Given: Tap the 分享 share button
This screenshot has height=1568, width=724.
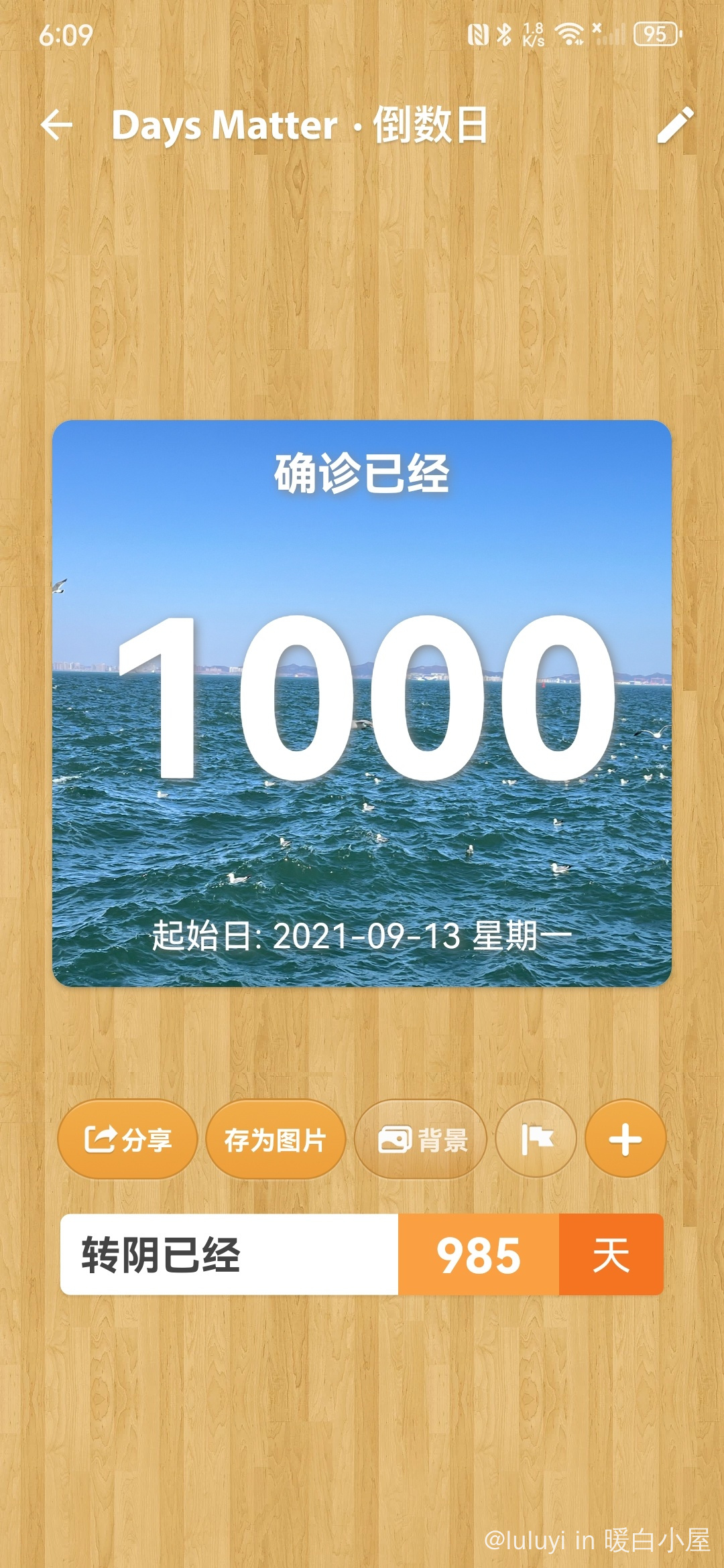Looking at the screenshot, I should coord(127,1139).
